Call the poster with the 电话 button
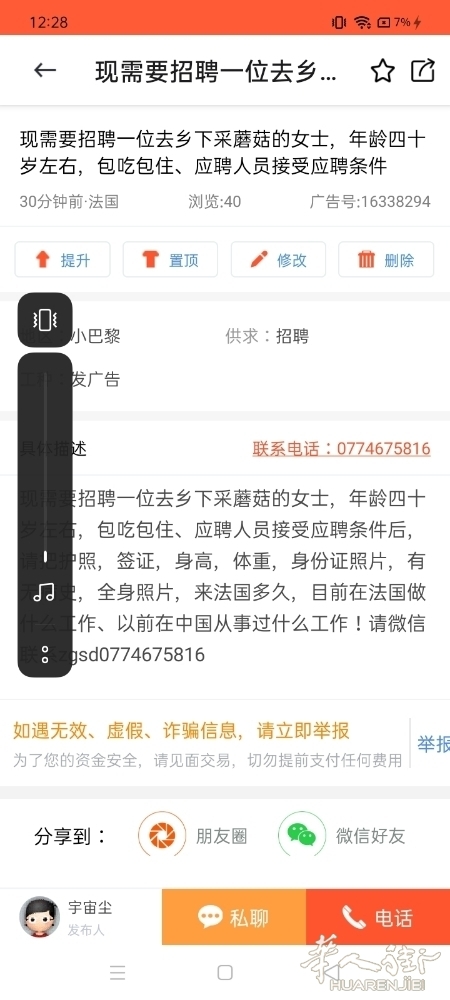 tap(378, 917)
